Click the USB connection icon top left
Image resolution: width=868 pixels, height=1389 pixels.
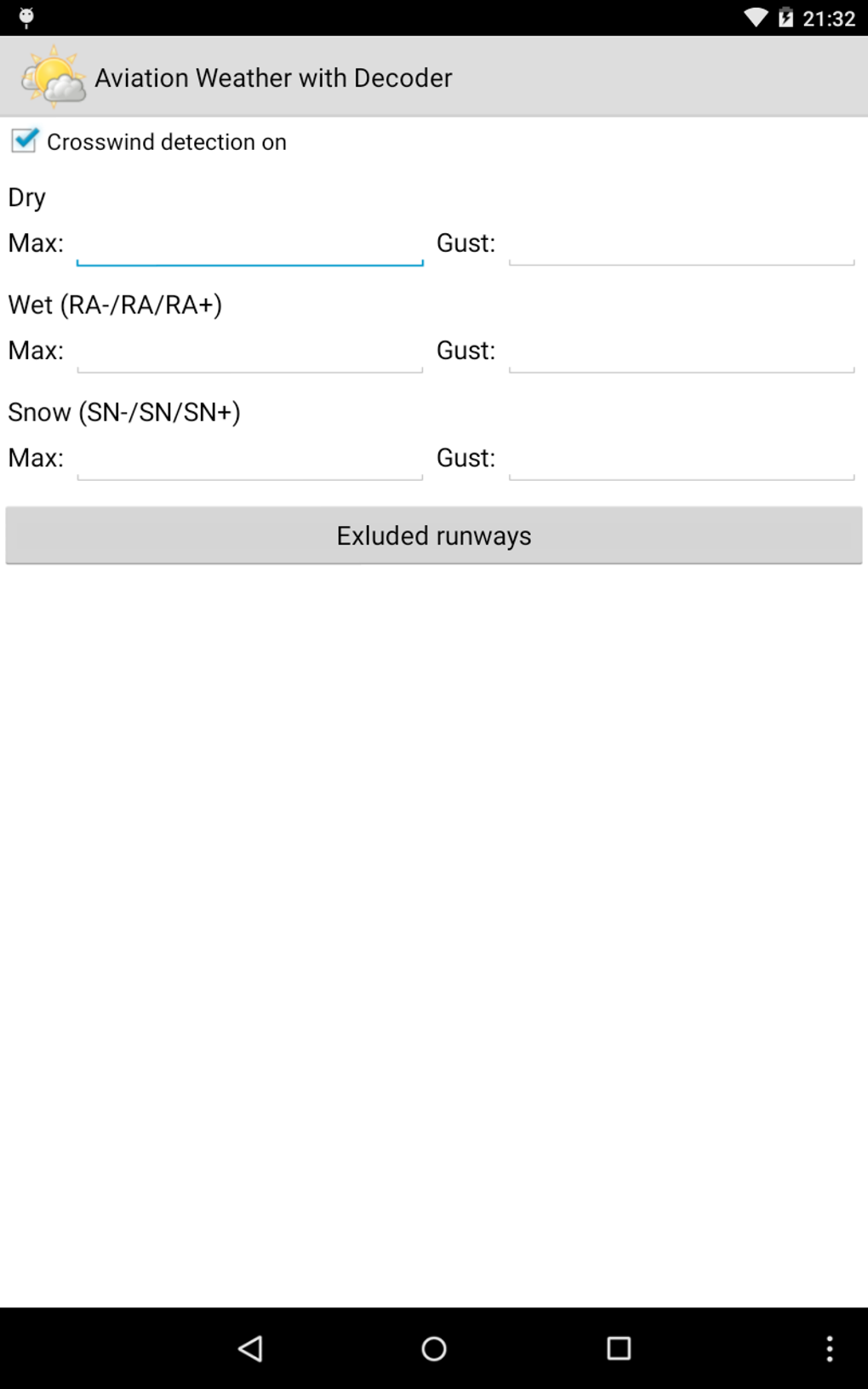pos(26,17)
